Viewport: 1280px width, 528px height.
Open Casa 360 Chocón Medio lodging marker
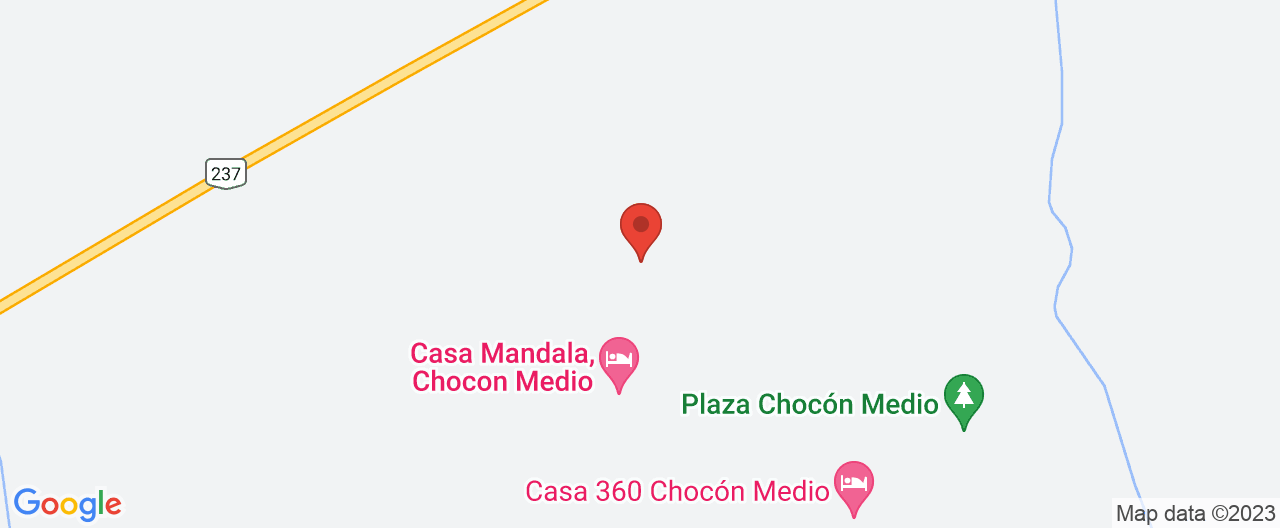[854, 484]
